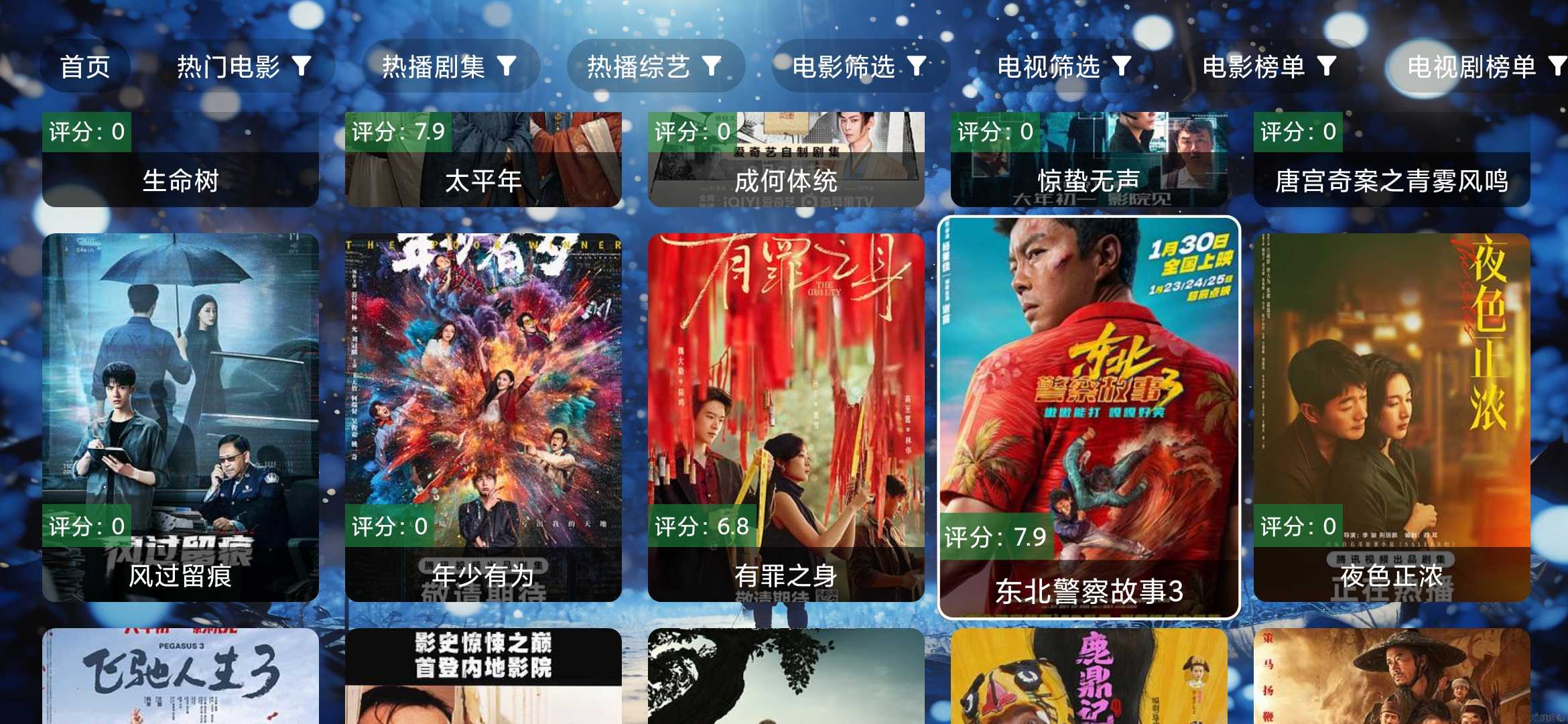
Task: Select 唐宫奇案之青雾风鸣 card
Action: (x=1392, y=160)
